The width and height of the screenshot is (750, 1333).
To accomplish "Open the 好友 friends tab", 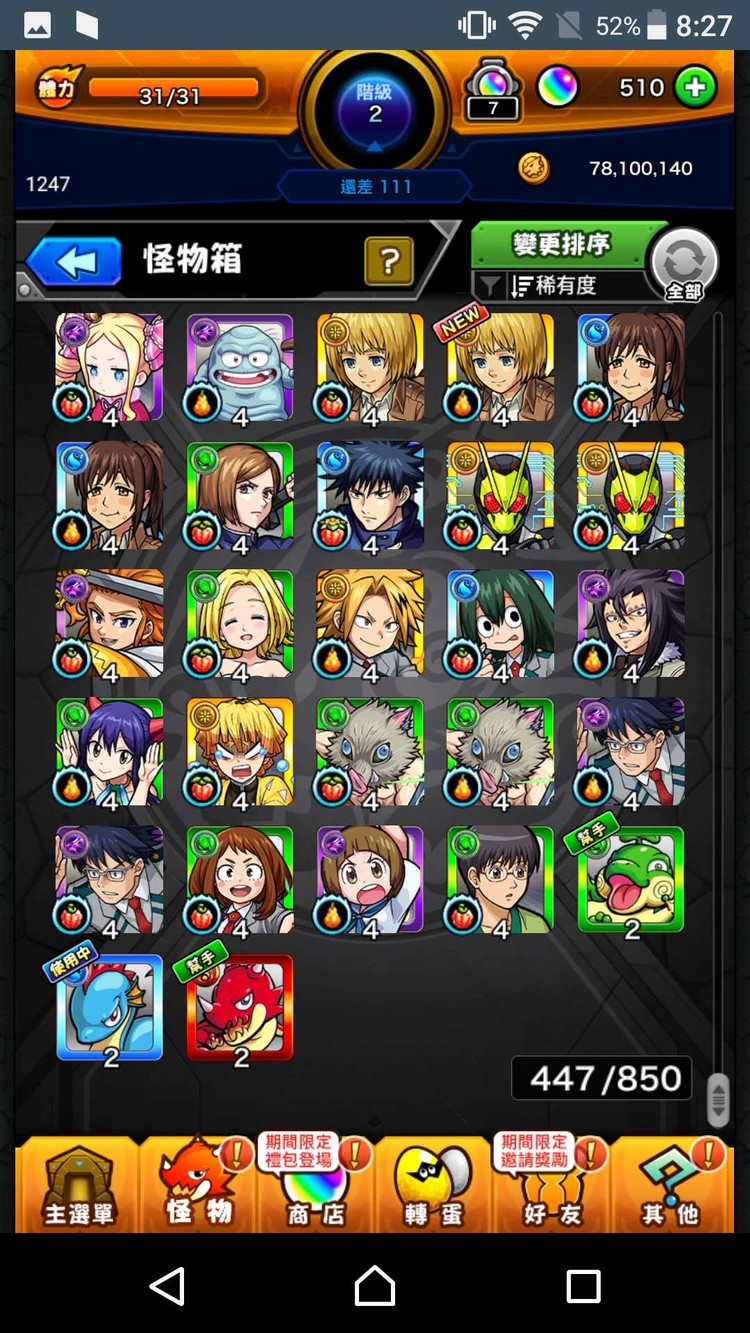I will (x=551, y=1186).
